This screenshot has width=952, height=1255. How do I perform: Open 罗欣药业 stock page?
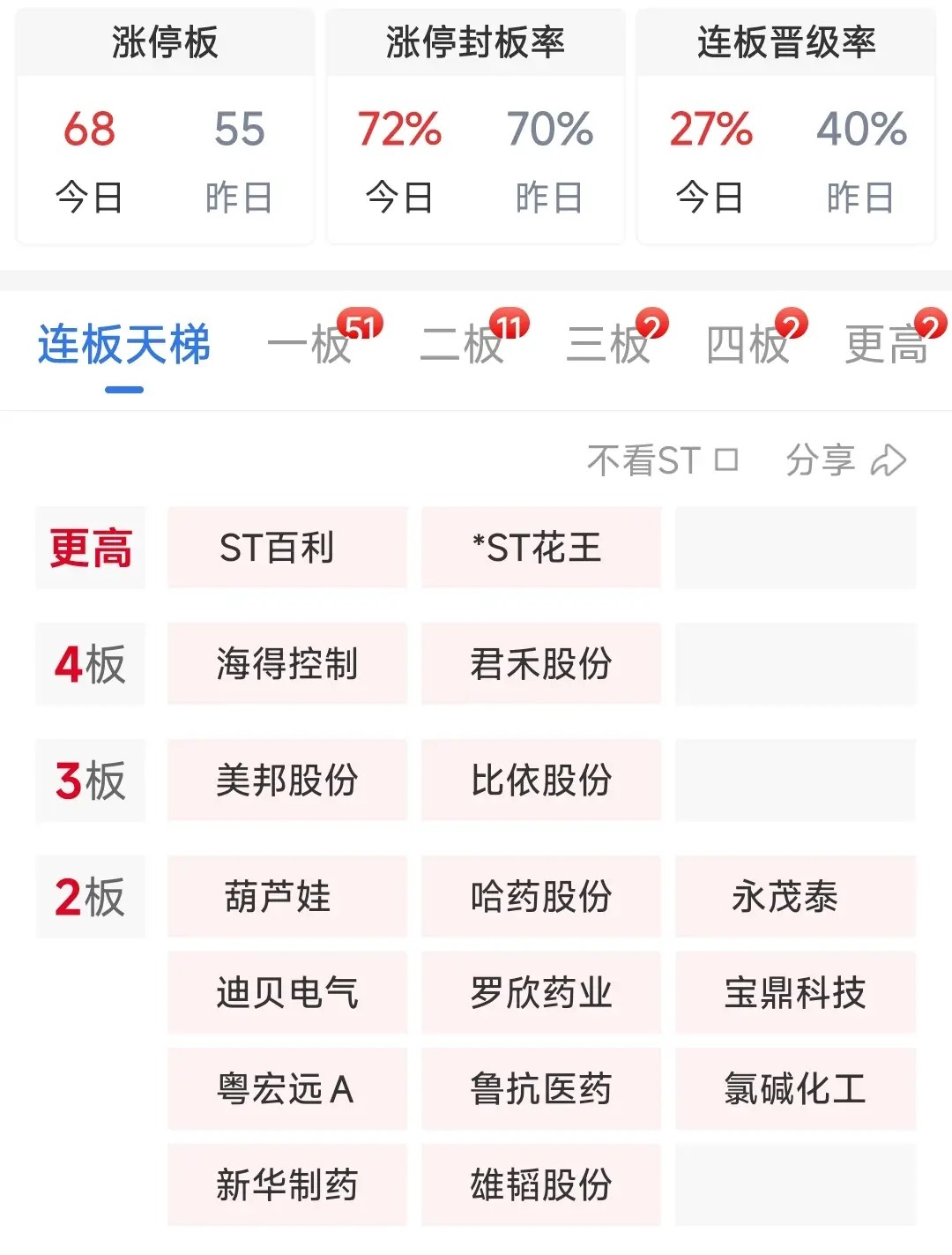coord(540,992)
